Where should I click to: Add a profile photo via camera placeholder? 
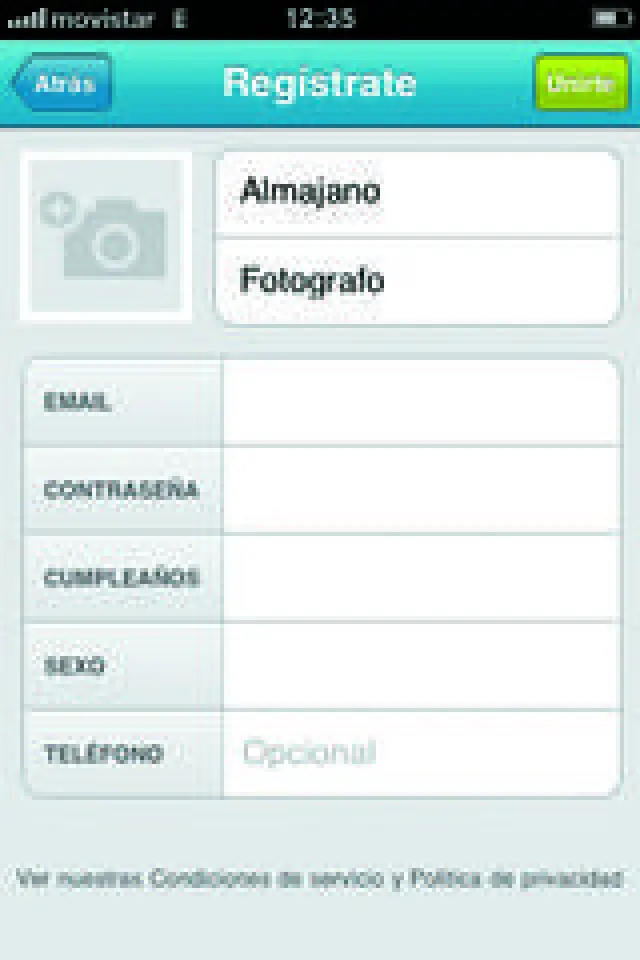click(x=105, y=237)
